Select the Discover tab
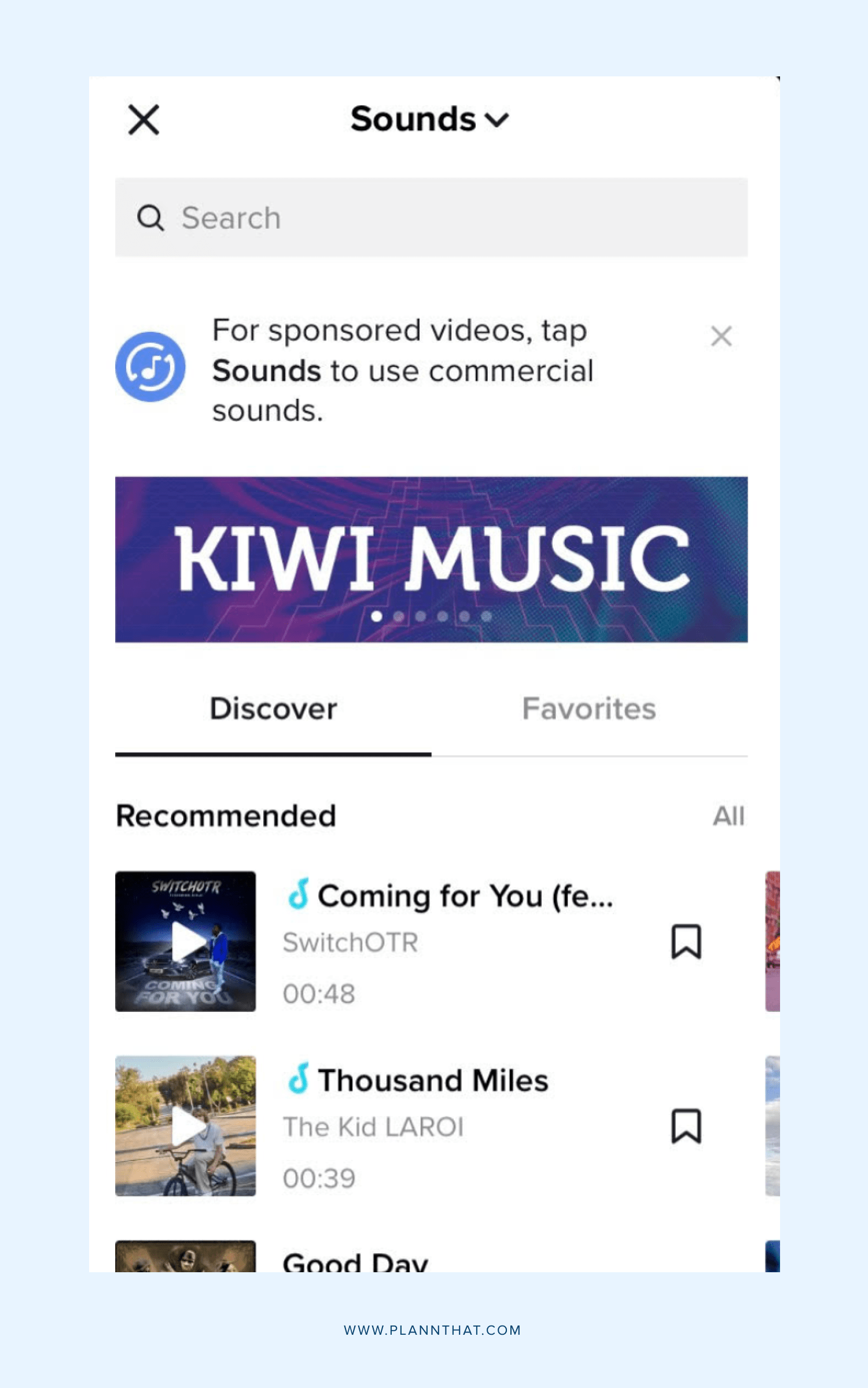The height and width of the screenshot is (1388, 868). (x=273, y=708)
